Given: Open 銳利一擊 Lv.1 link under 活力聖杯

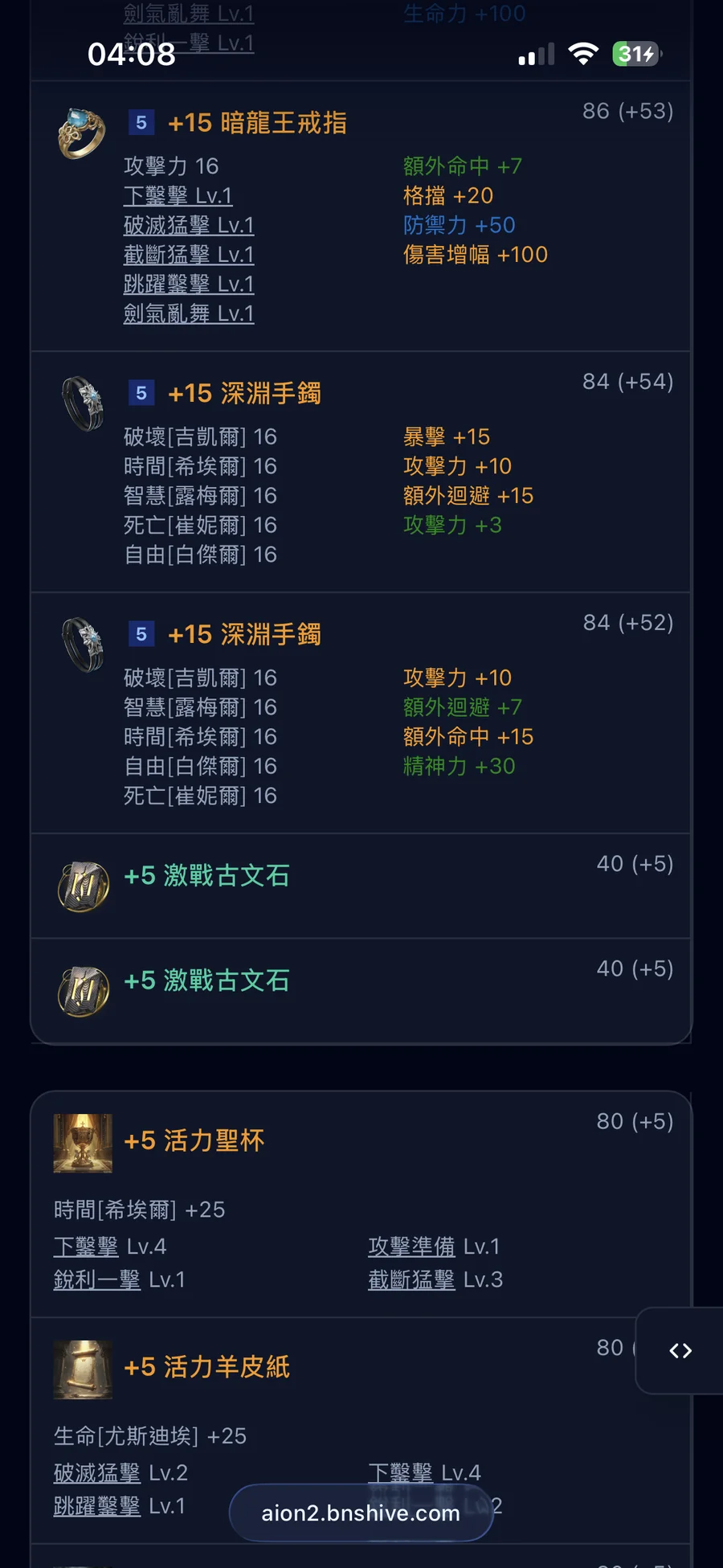Looking at the screenshot, I should coord(119,1279).
